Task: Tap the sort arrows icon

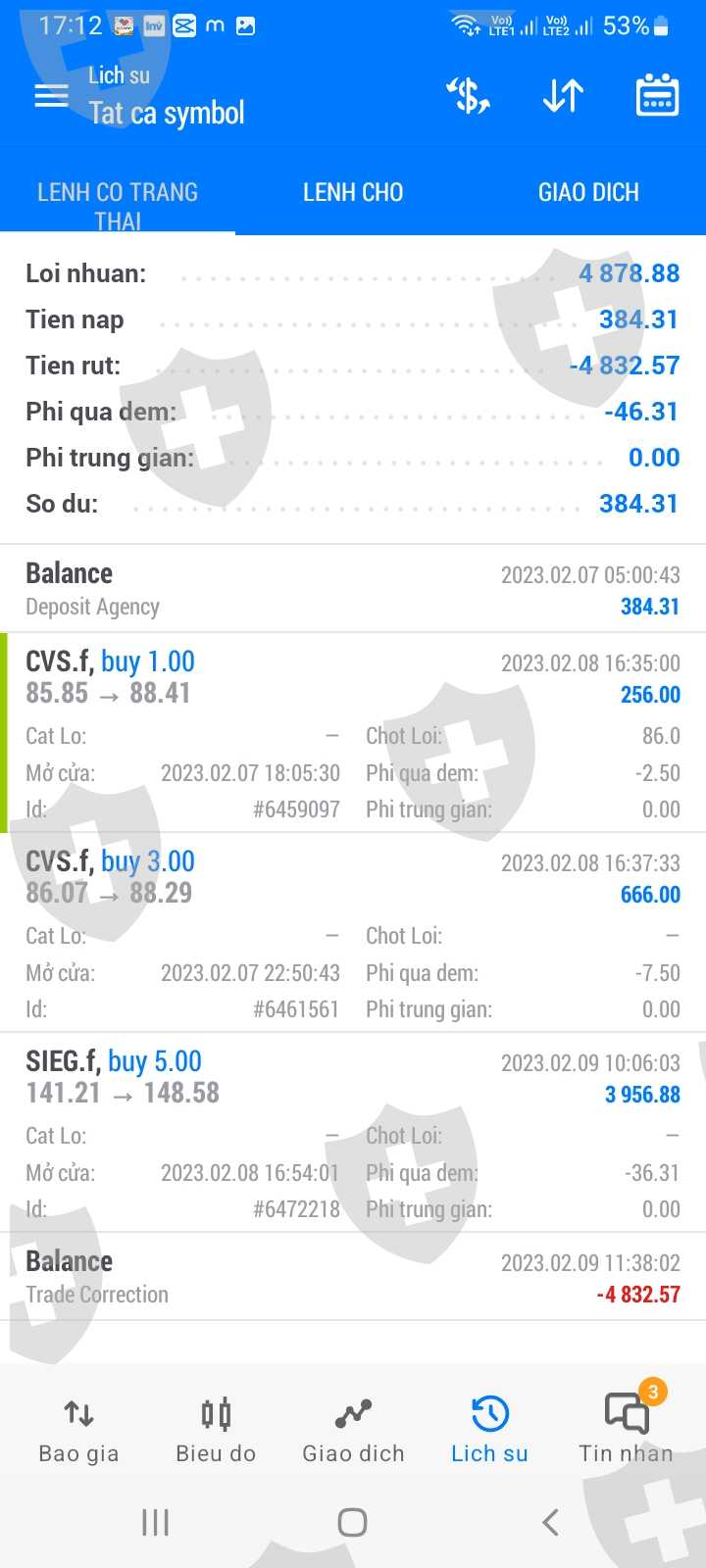Action: pyautogui.click(x=563, y=96)
